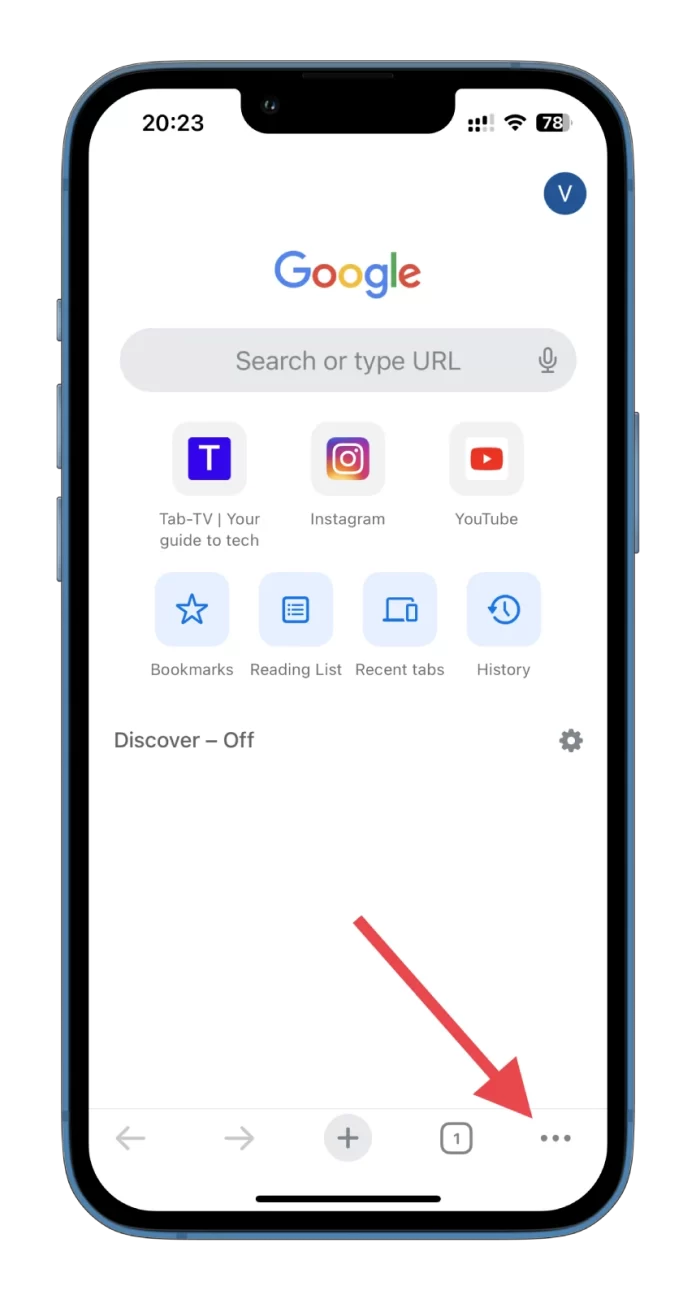Open a new tab with plus button
This screenshot has width=696, height=1299.
[x=348, y=1138]
